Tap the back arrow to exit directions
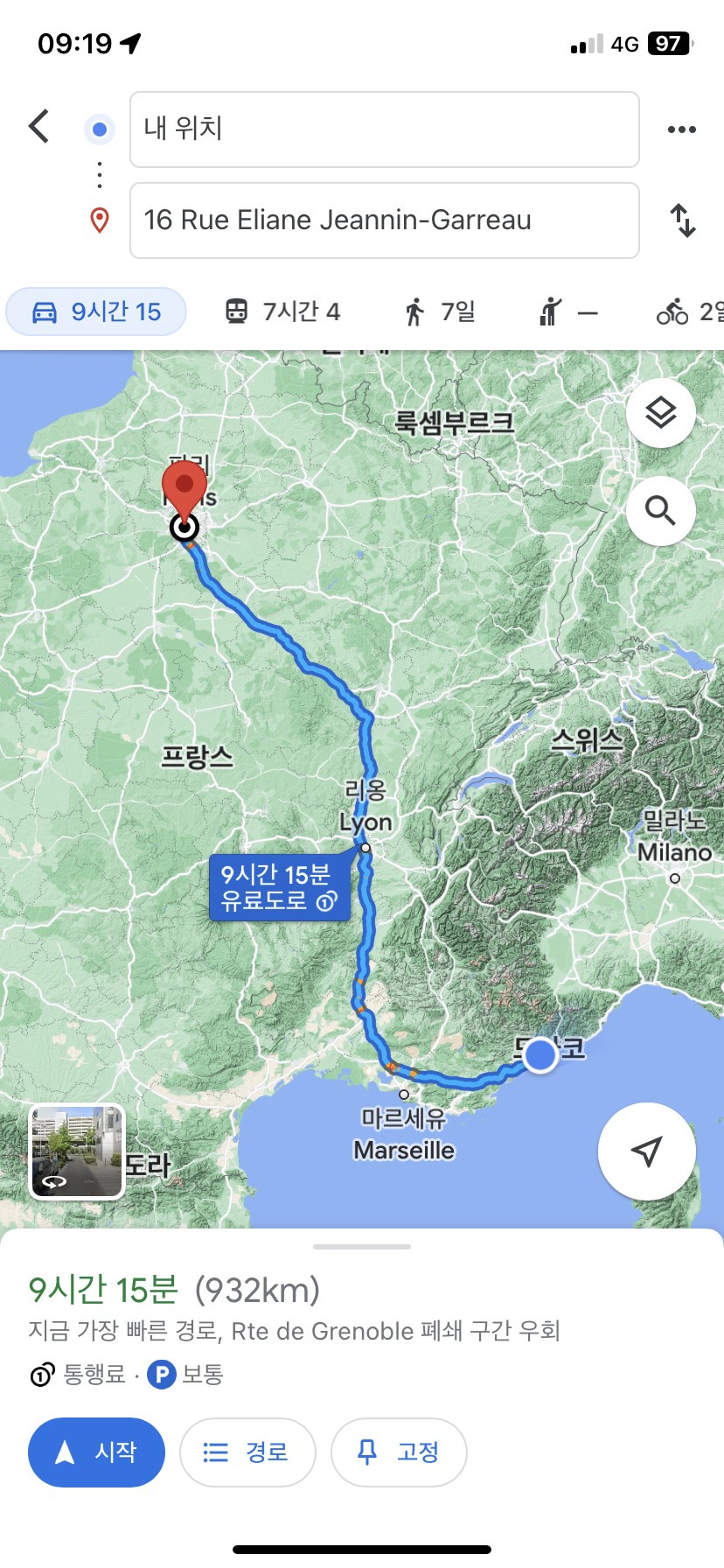 click(37, 126)
